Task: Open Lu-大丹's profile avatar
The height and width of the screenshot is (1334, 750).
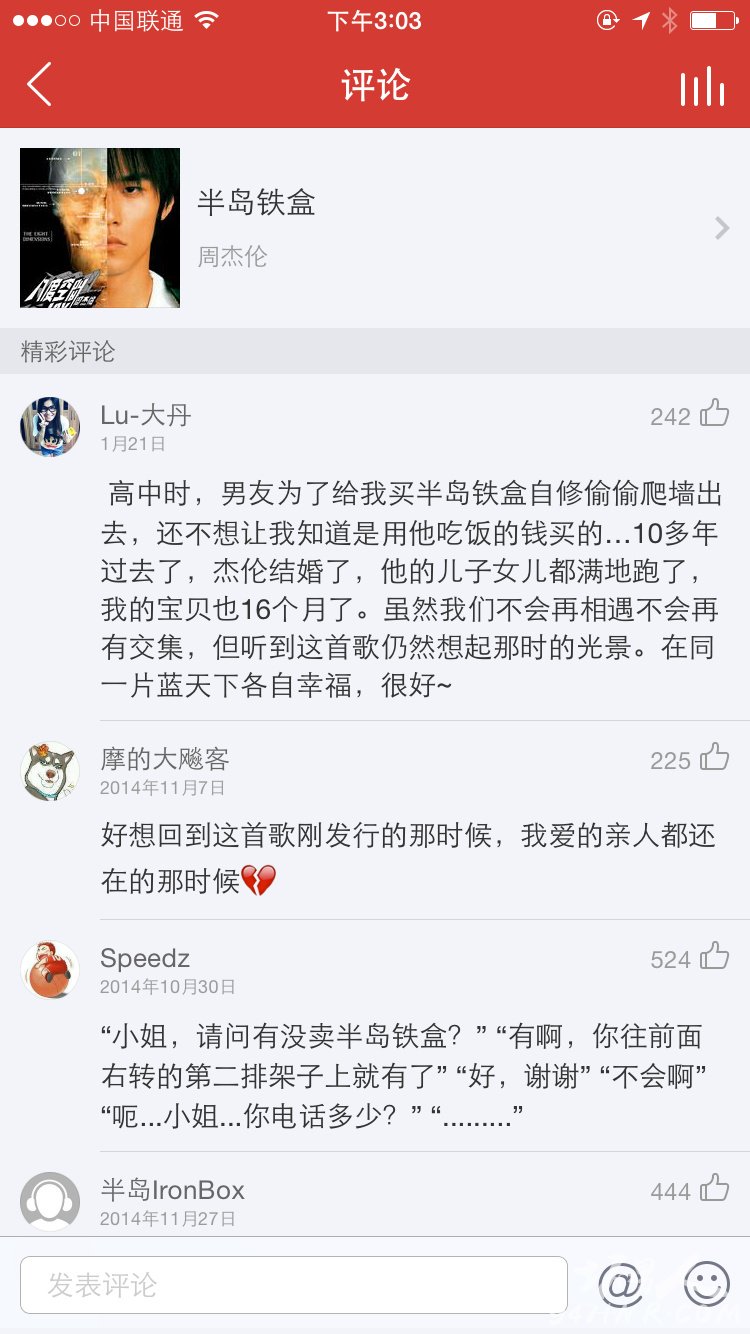Action: pos(50,427)
